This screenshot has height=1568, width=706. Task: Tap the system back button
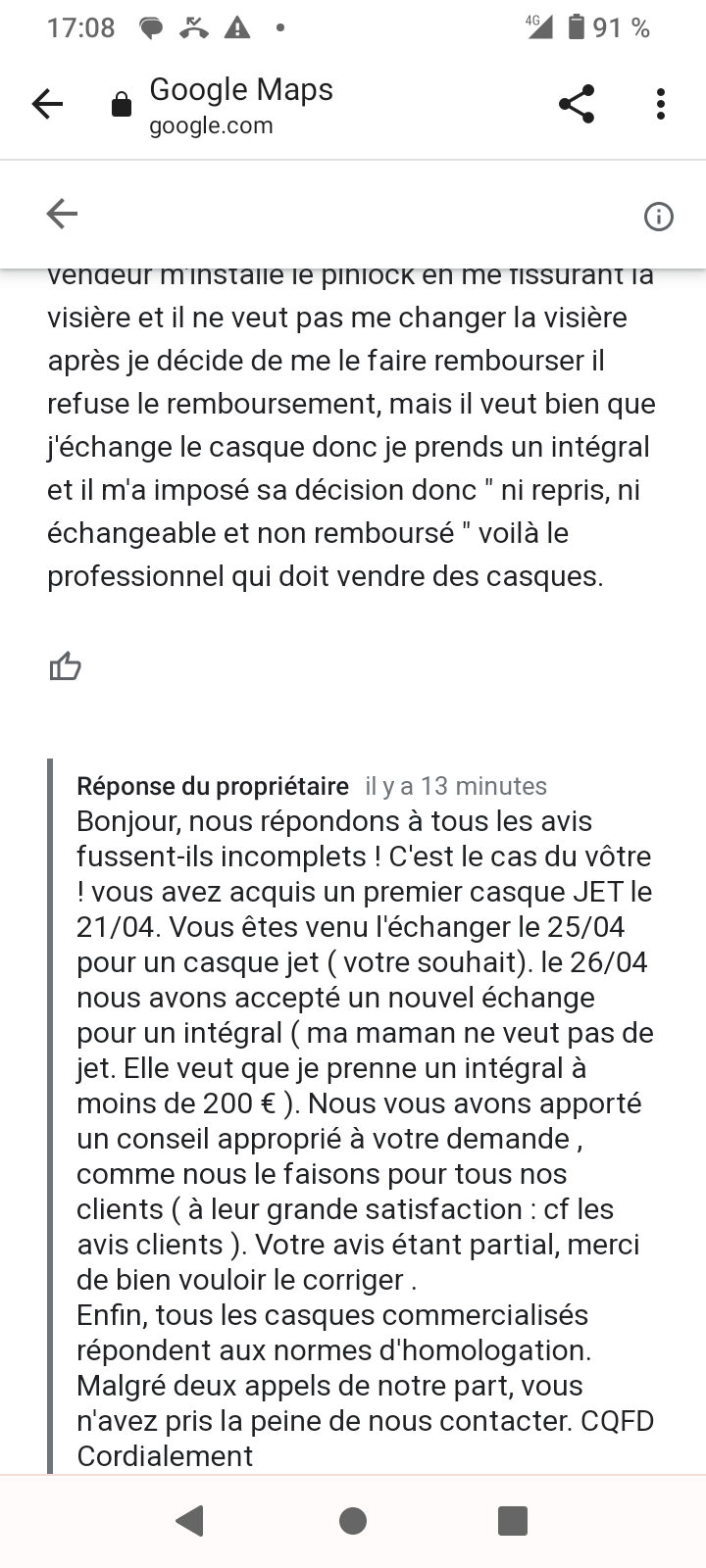click(189, 1521)
